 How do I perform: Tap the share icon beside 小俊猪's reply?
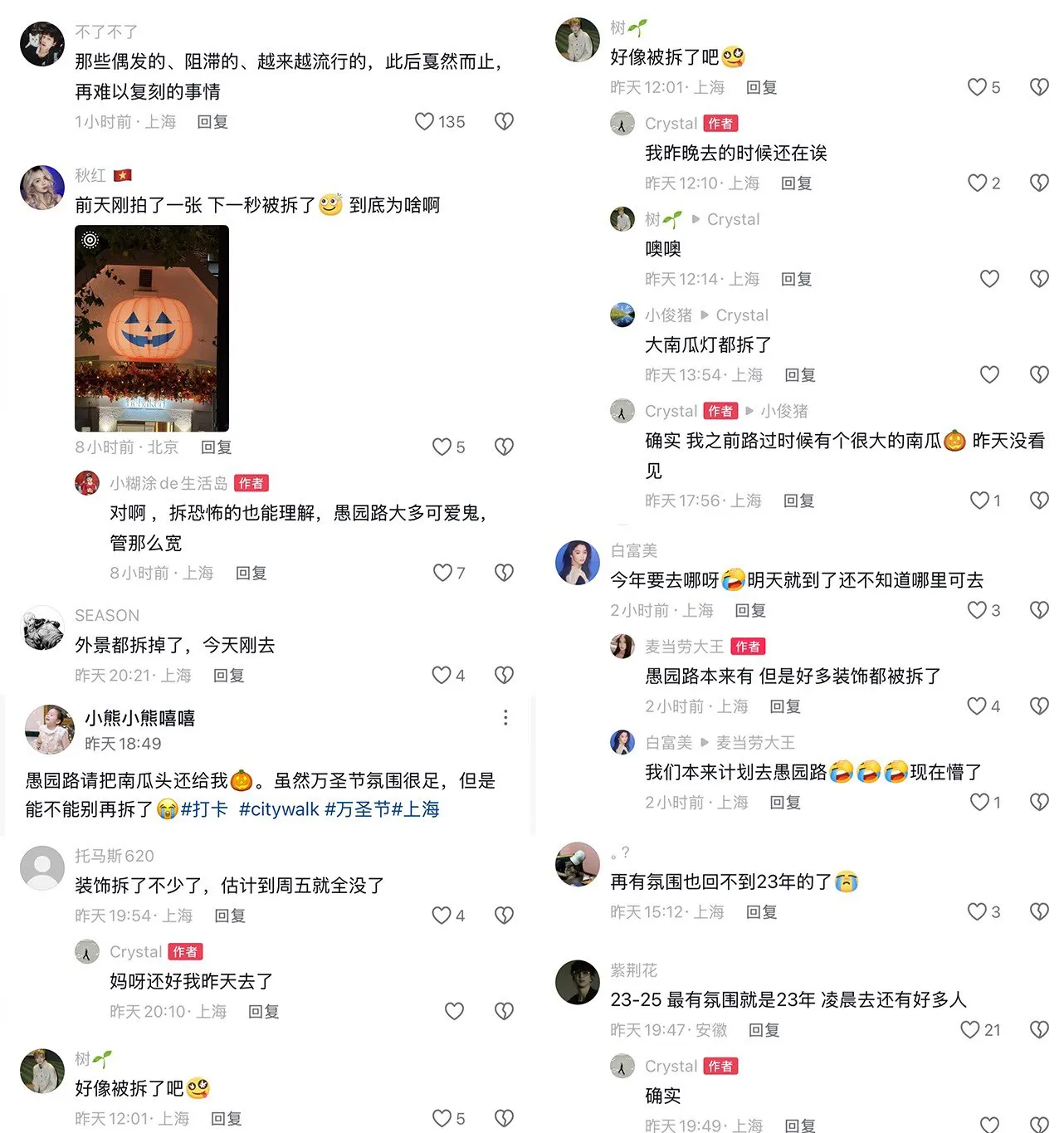[1039, 374]
